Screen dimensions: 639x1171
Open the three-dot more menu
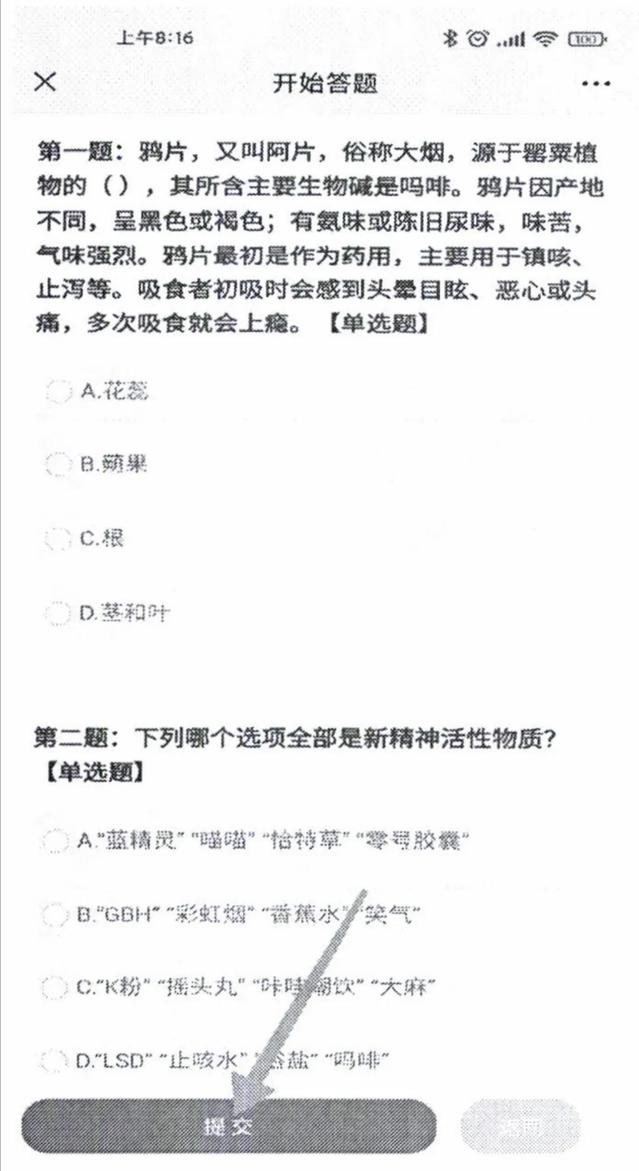(x=595, y=84)
